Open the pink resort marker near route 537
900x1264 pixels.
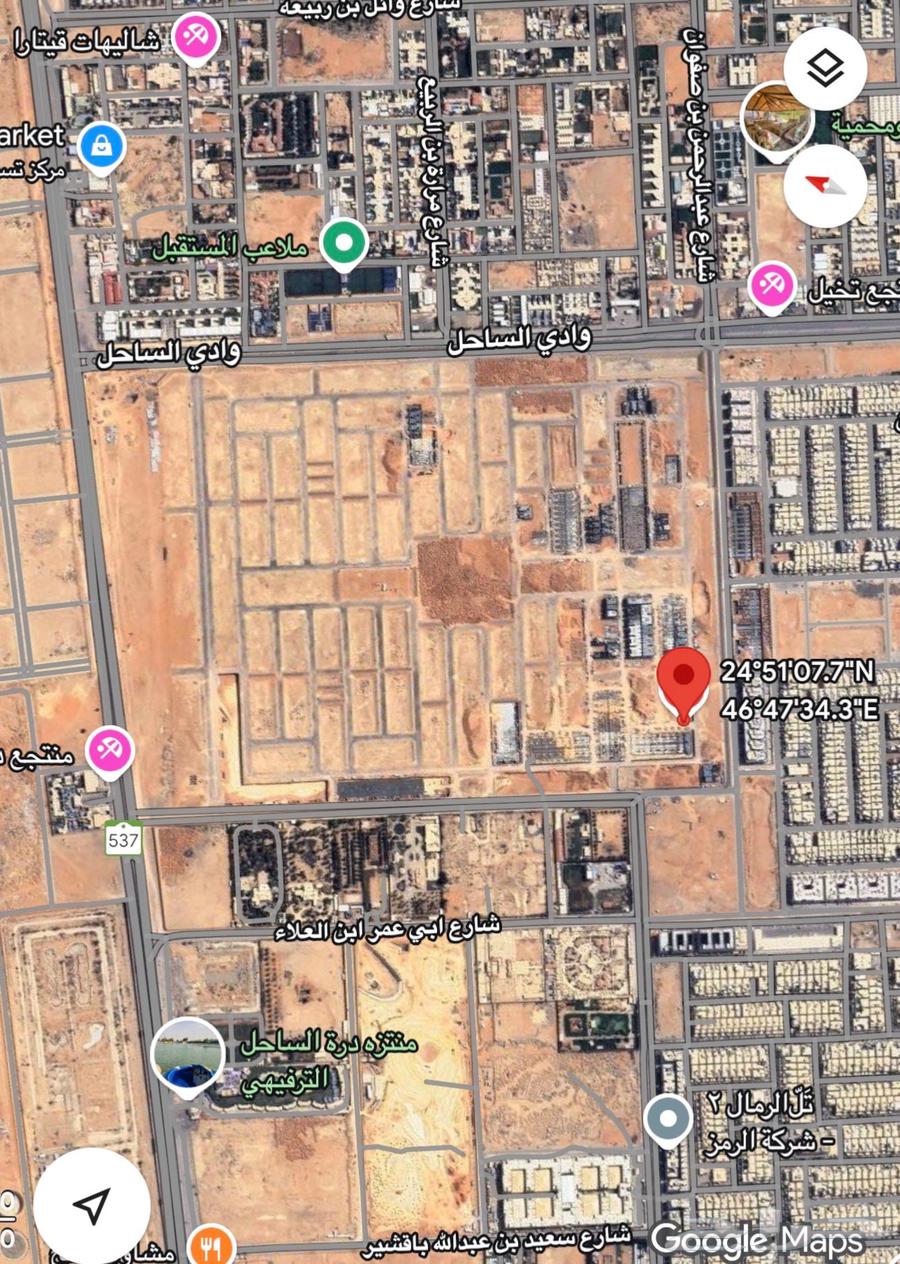[110, 750]
